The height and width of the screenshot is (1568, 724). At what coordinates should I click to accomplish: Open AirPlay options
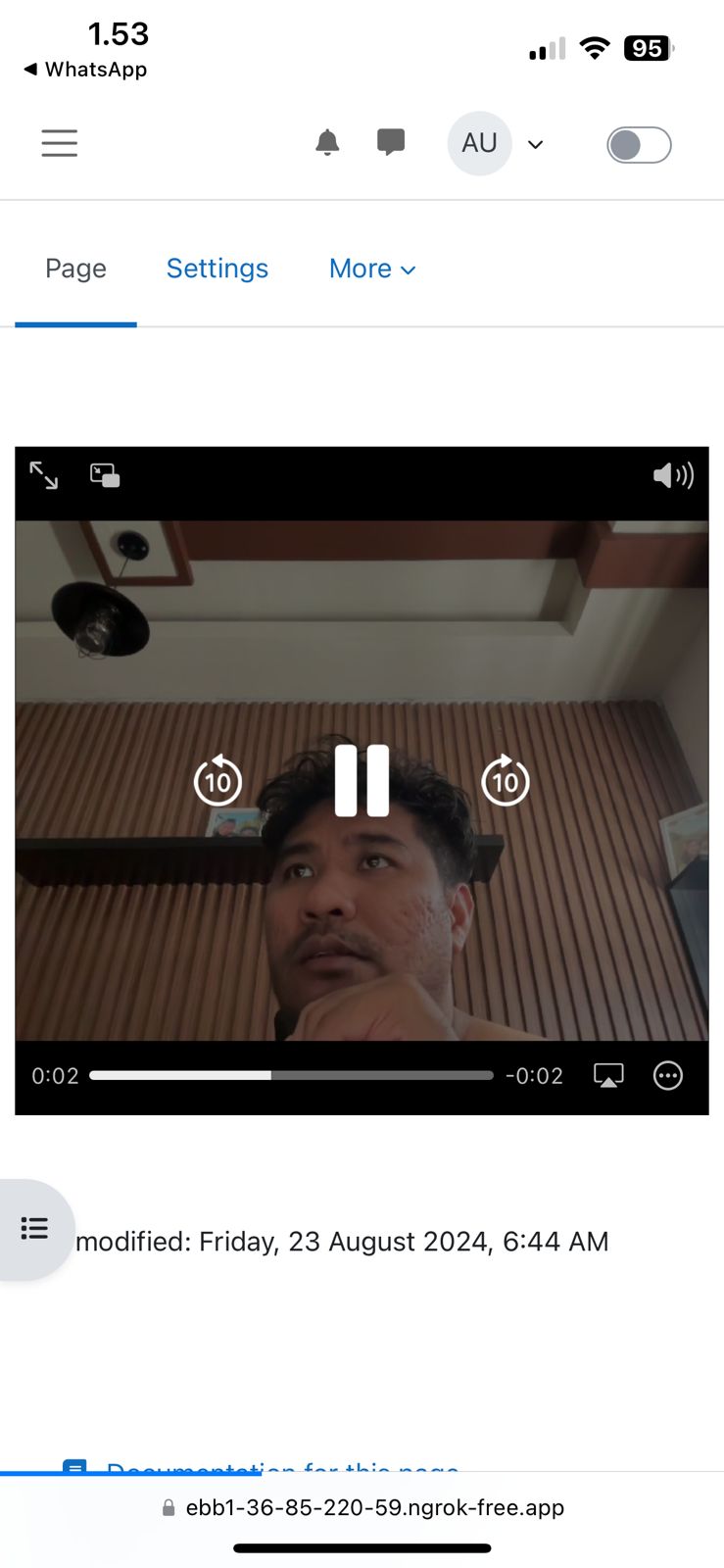coord(608,1075)
